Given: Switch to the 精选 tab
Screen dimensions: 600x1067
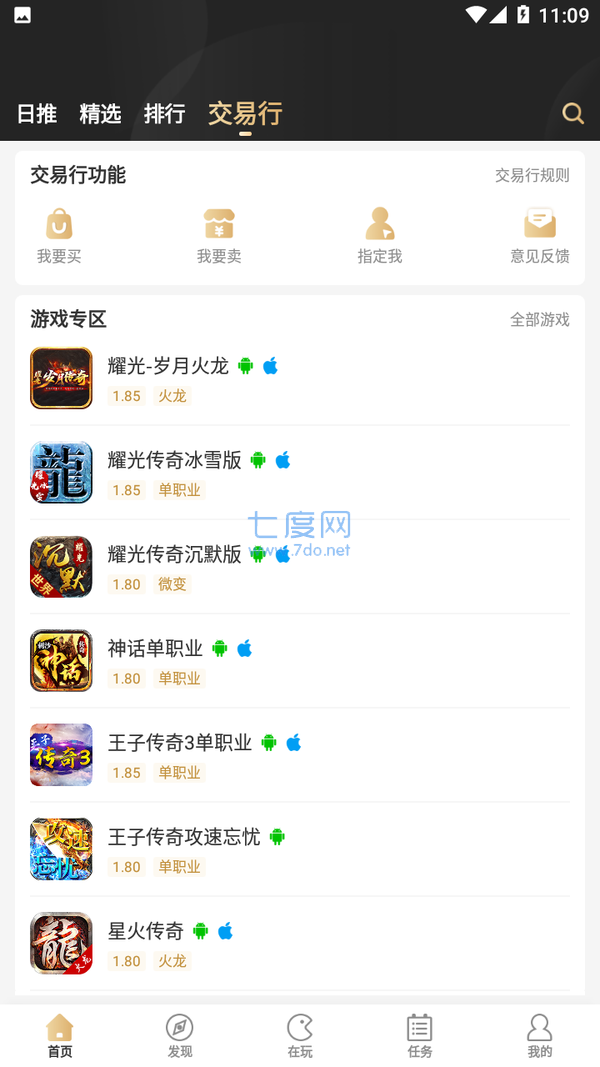Looking at the screenshot, I should tap(100, 114).
